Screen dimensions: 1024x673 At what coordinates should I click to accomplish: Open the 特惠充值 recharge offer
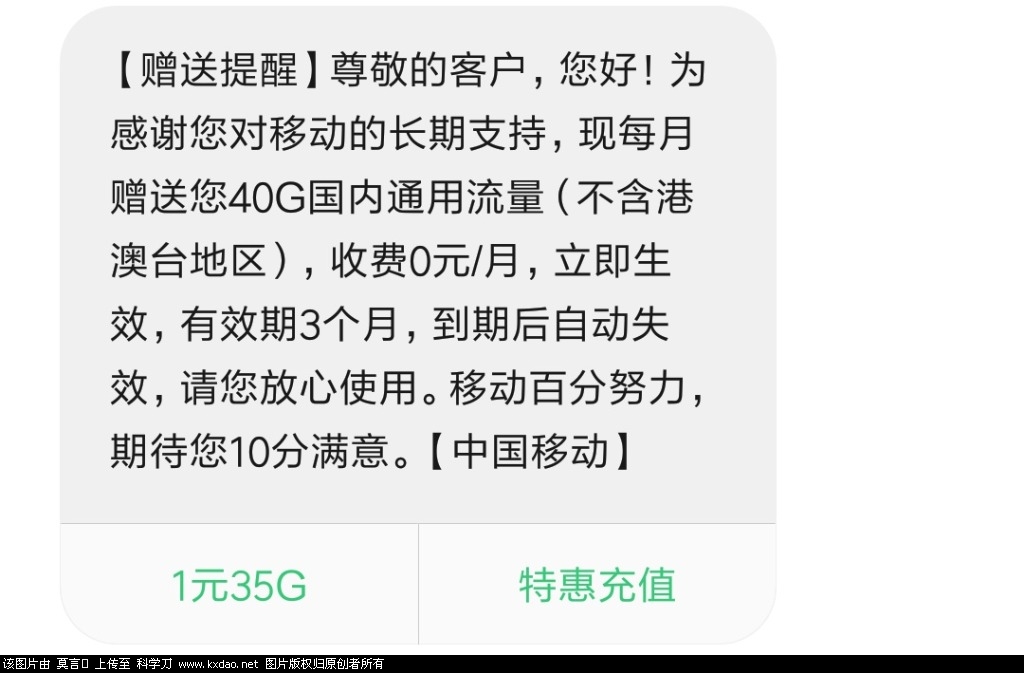tap(597, 585)
